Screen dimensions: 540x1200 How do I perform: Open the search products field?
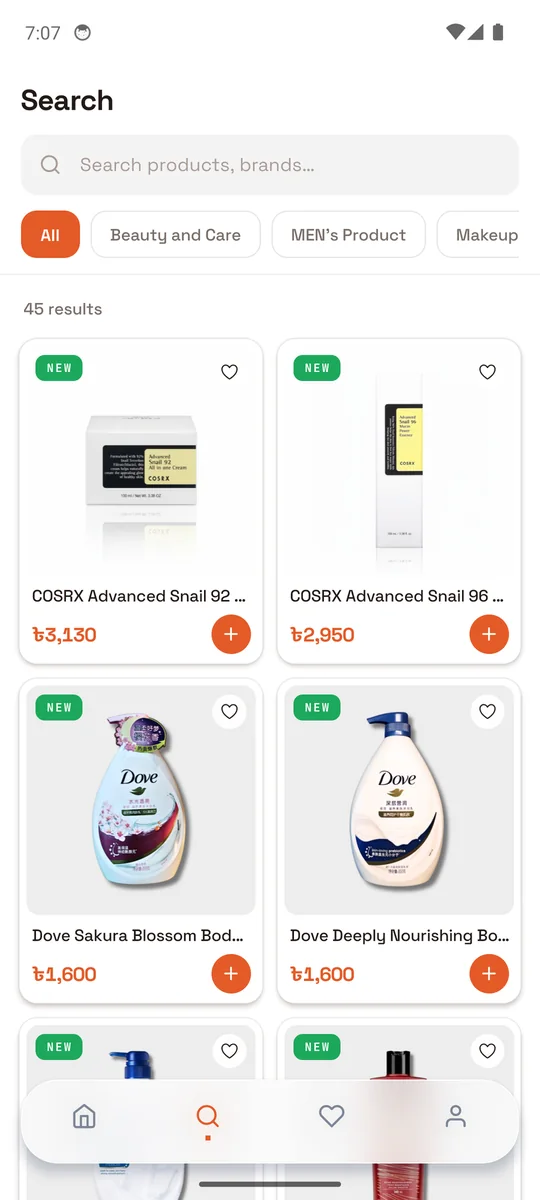tap(270, 165)
